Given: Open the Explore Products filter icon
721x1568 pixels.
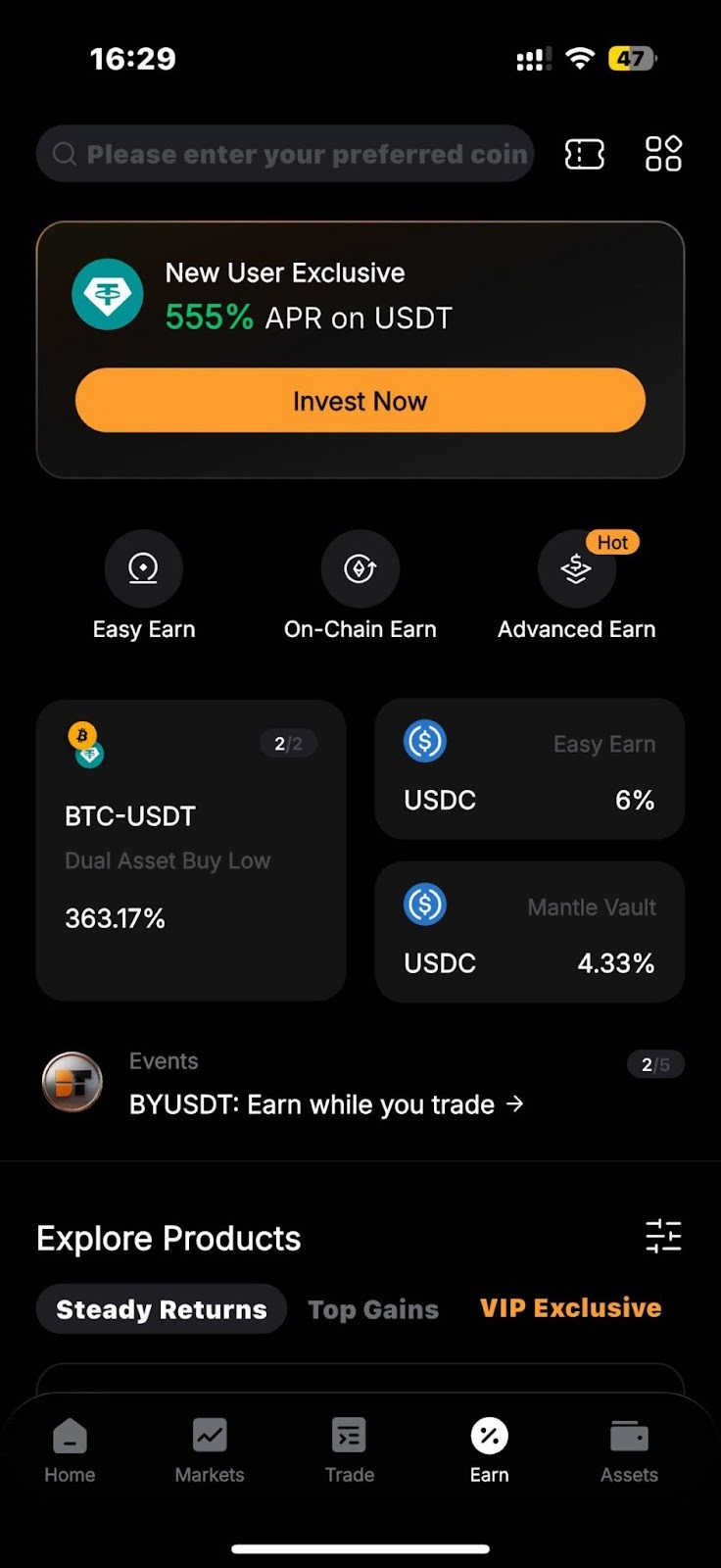Looking at the screenshot, I should 663,1237.
